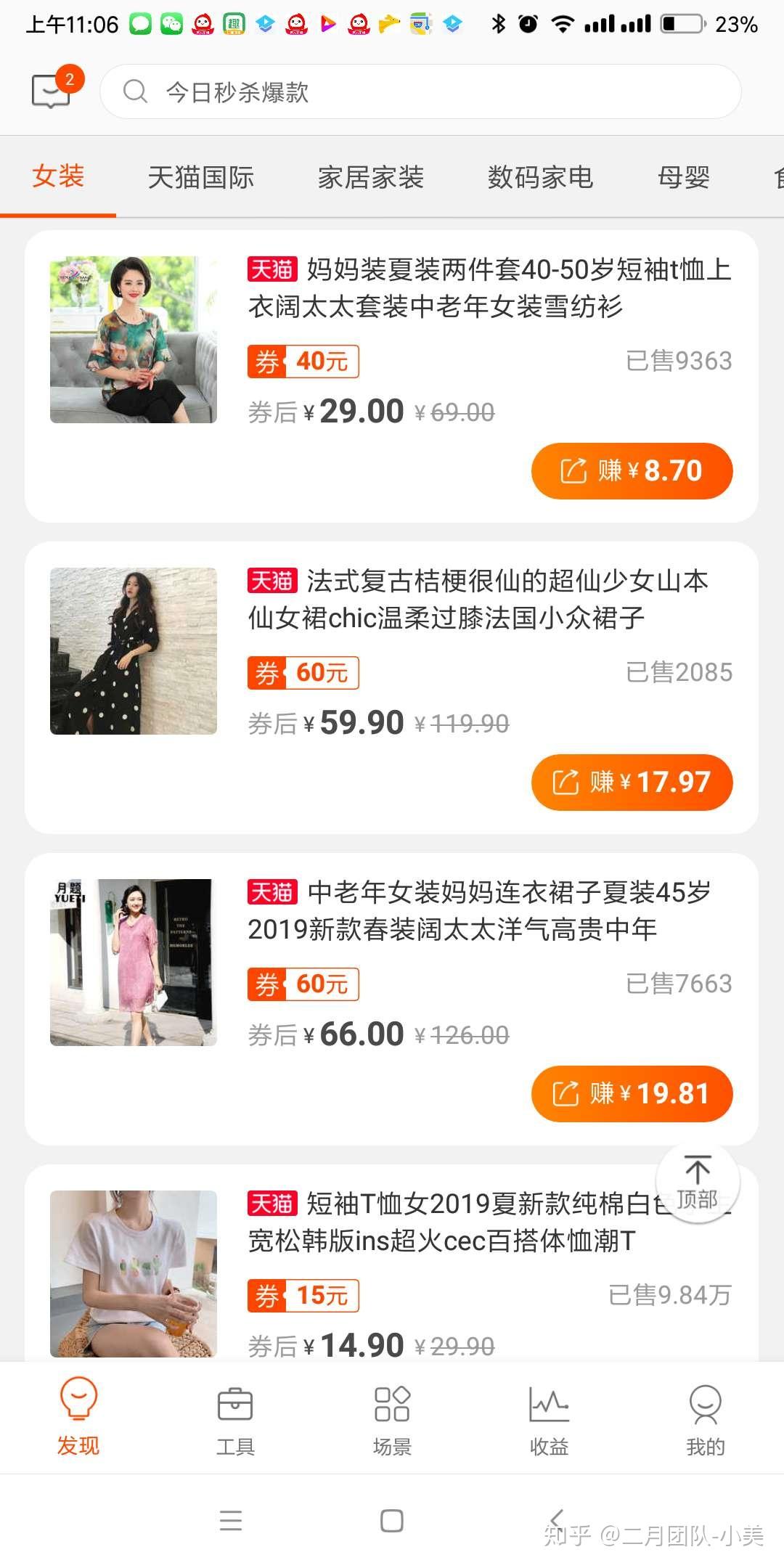Screen dimensions: 784x1568
Task: Select the 家居家装 category tab
Action: pos(371,177)
